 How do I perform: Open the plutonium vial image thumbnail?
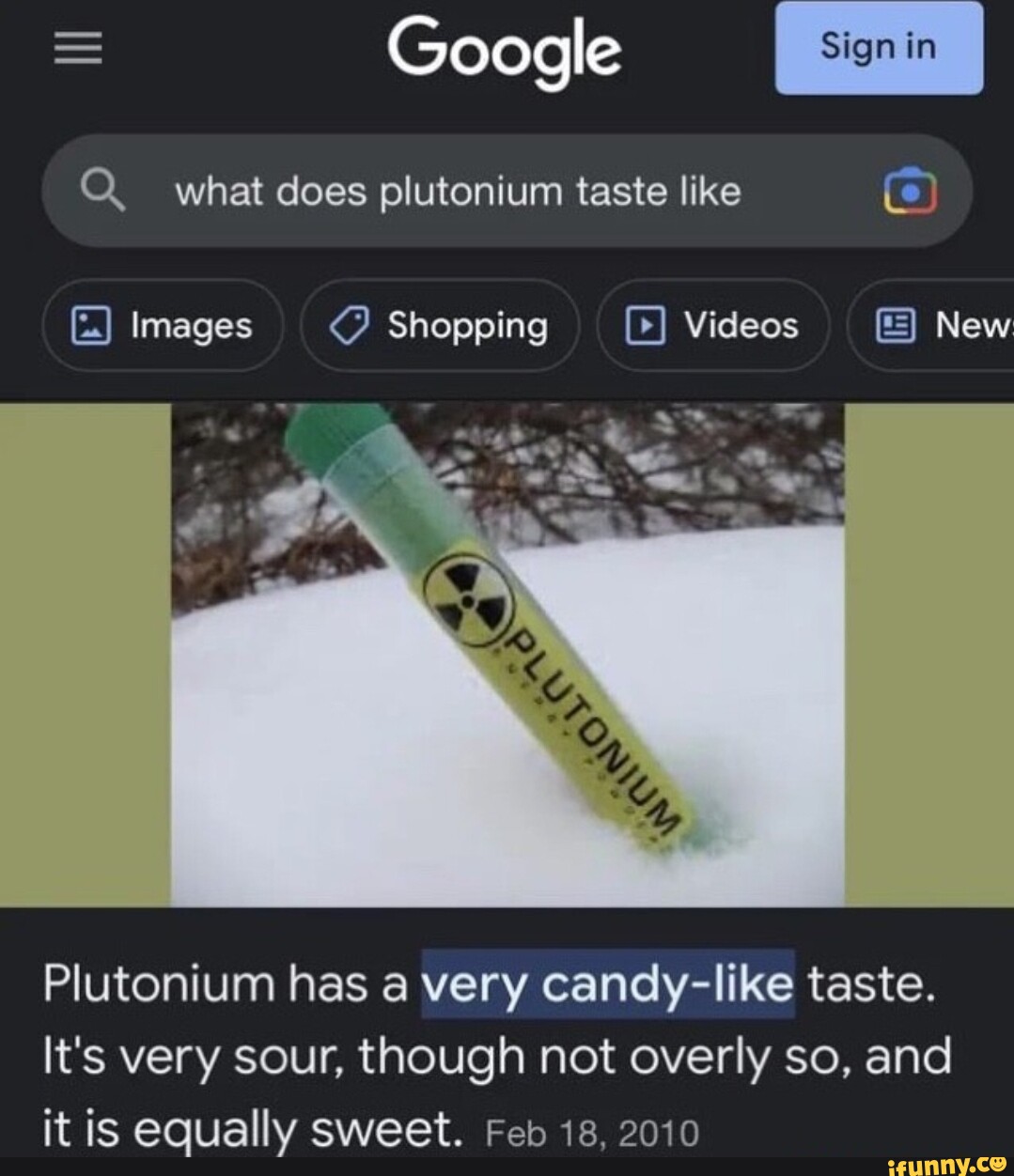click(x=507, y=648)
